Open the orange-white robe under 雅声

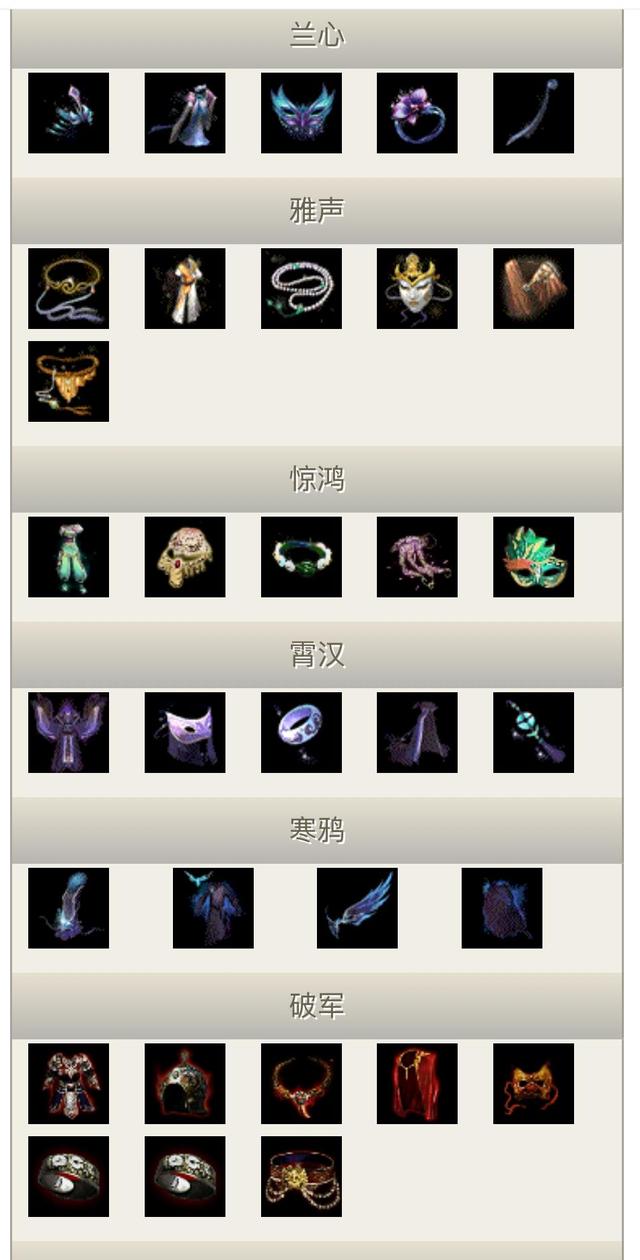185,289
